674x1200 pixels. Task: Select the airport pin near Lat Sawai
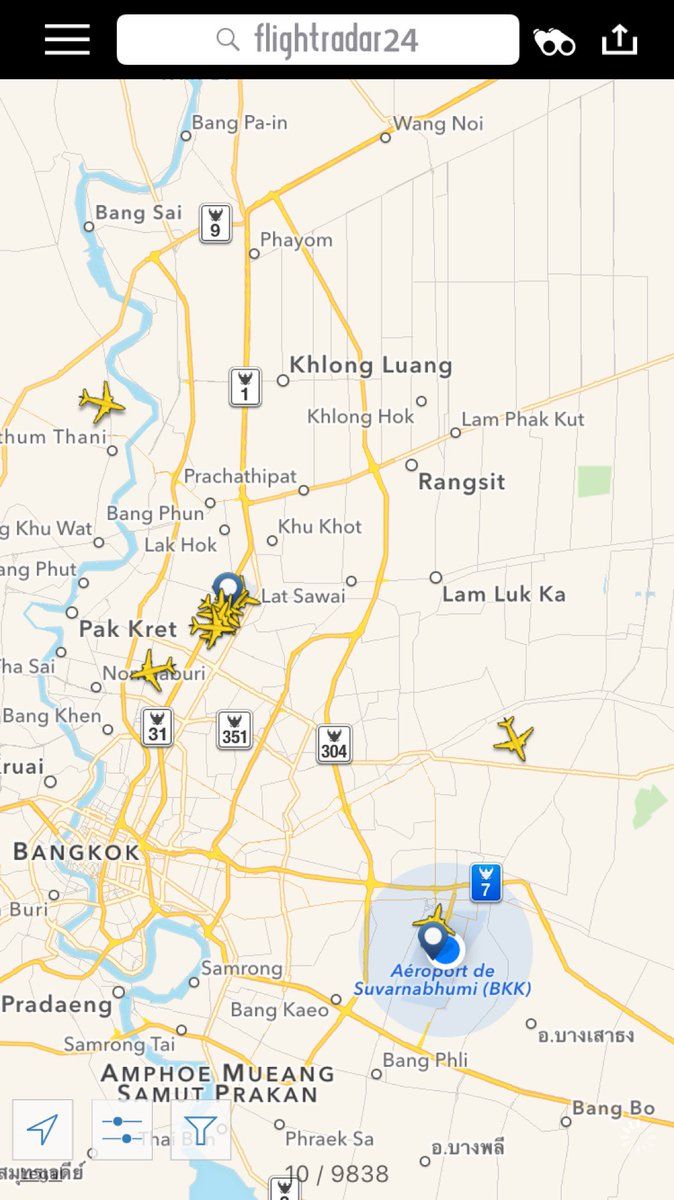pyautogui.click(x=228, y=587)
